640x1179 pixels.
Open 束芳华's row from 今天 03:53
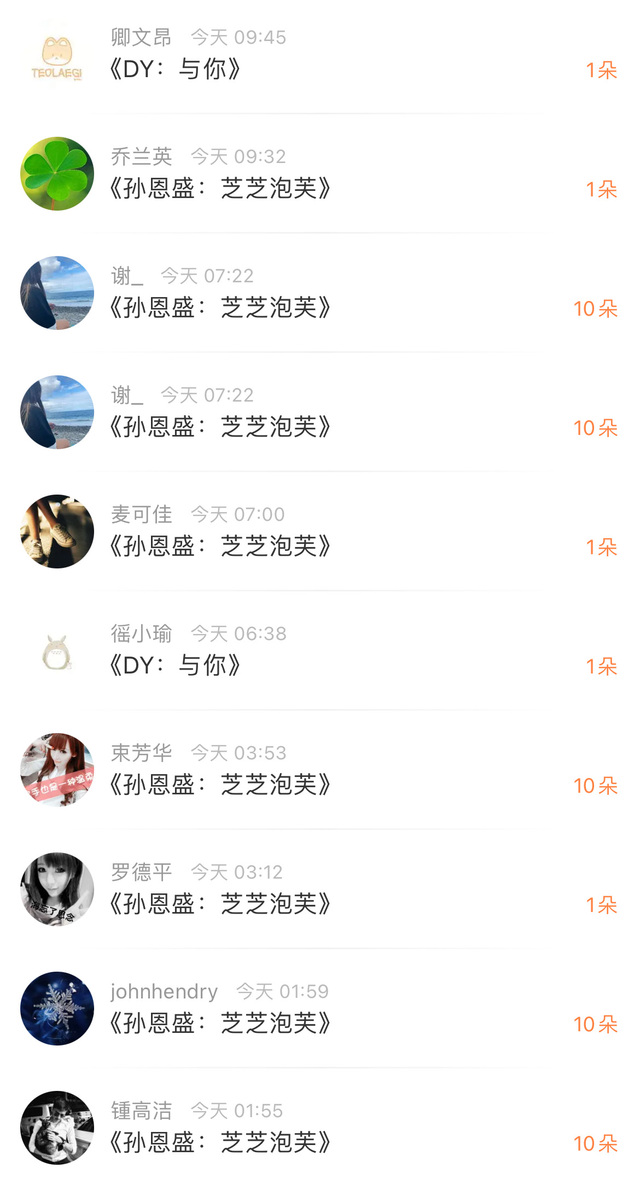[320, 770]
